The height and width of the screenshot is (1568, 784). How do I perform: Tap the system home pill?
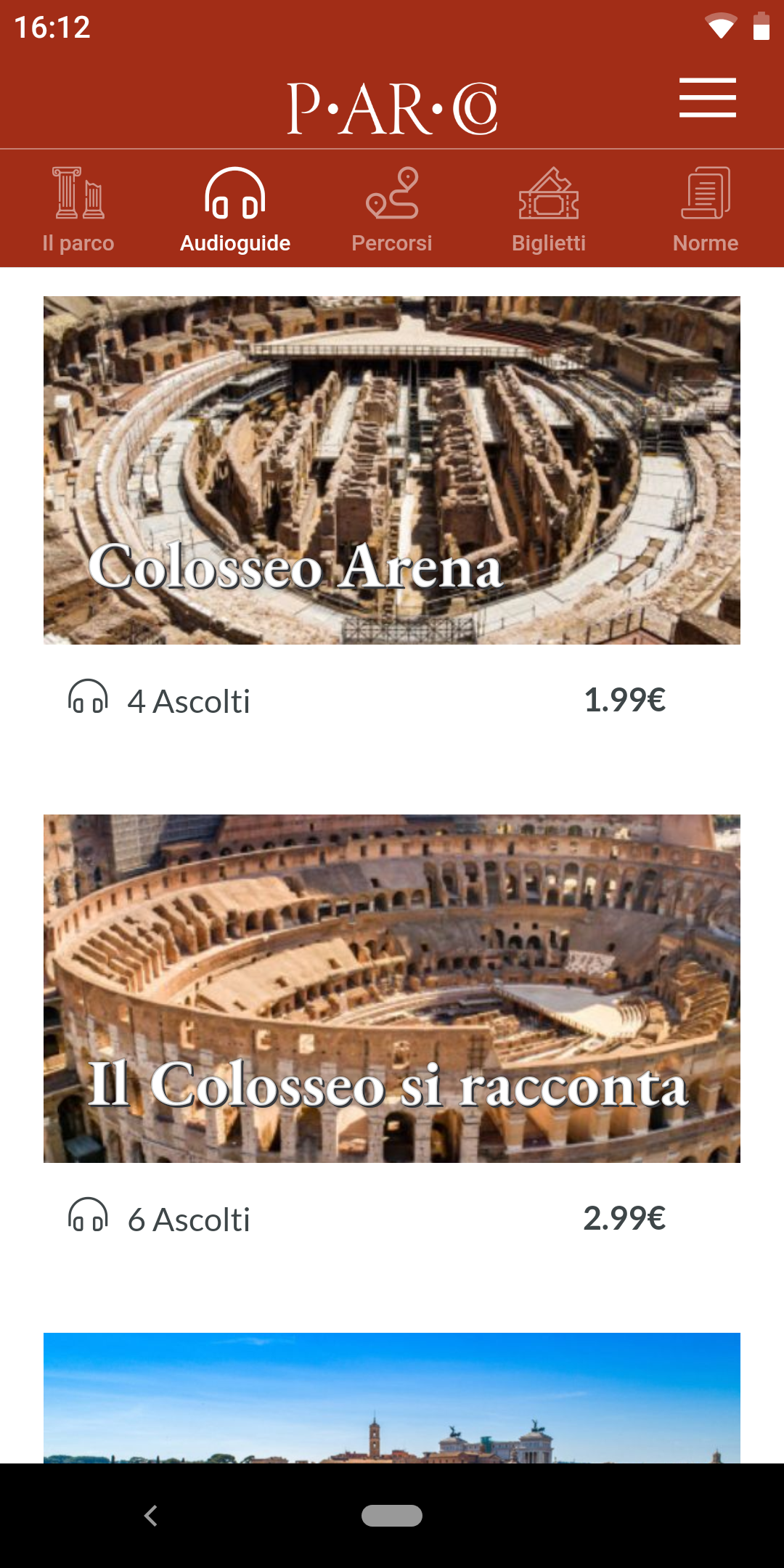pos(392,1516)
